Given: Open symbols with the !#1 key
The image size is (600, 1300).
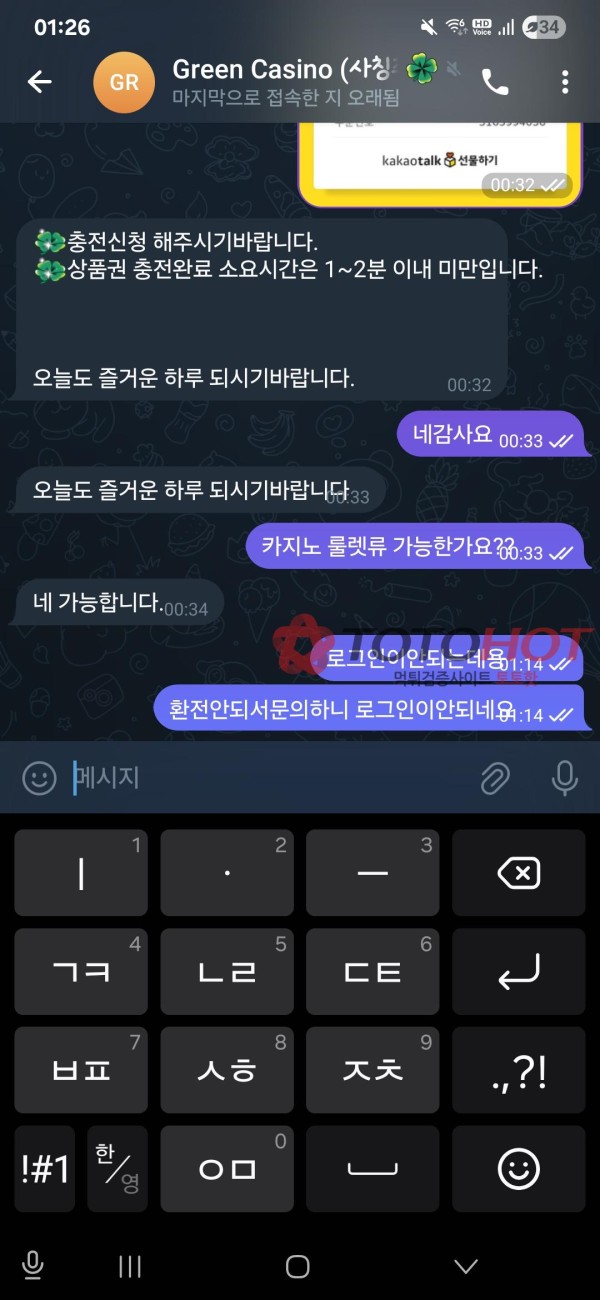Looking at the screenshot, I should coord(45,1168).
